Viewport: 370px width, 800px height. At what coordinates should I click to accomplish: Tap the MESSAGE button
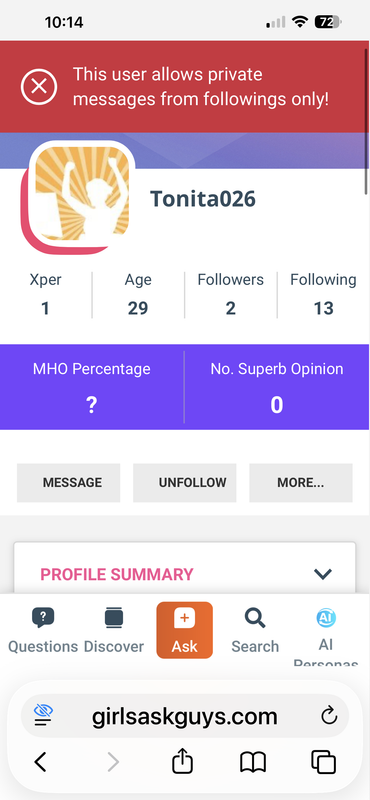(x=68, y=483)
